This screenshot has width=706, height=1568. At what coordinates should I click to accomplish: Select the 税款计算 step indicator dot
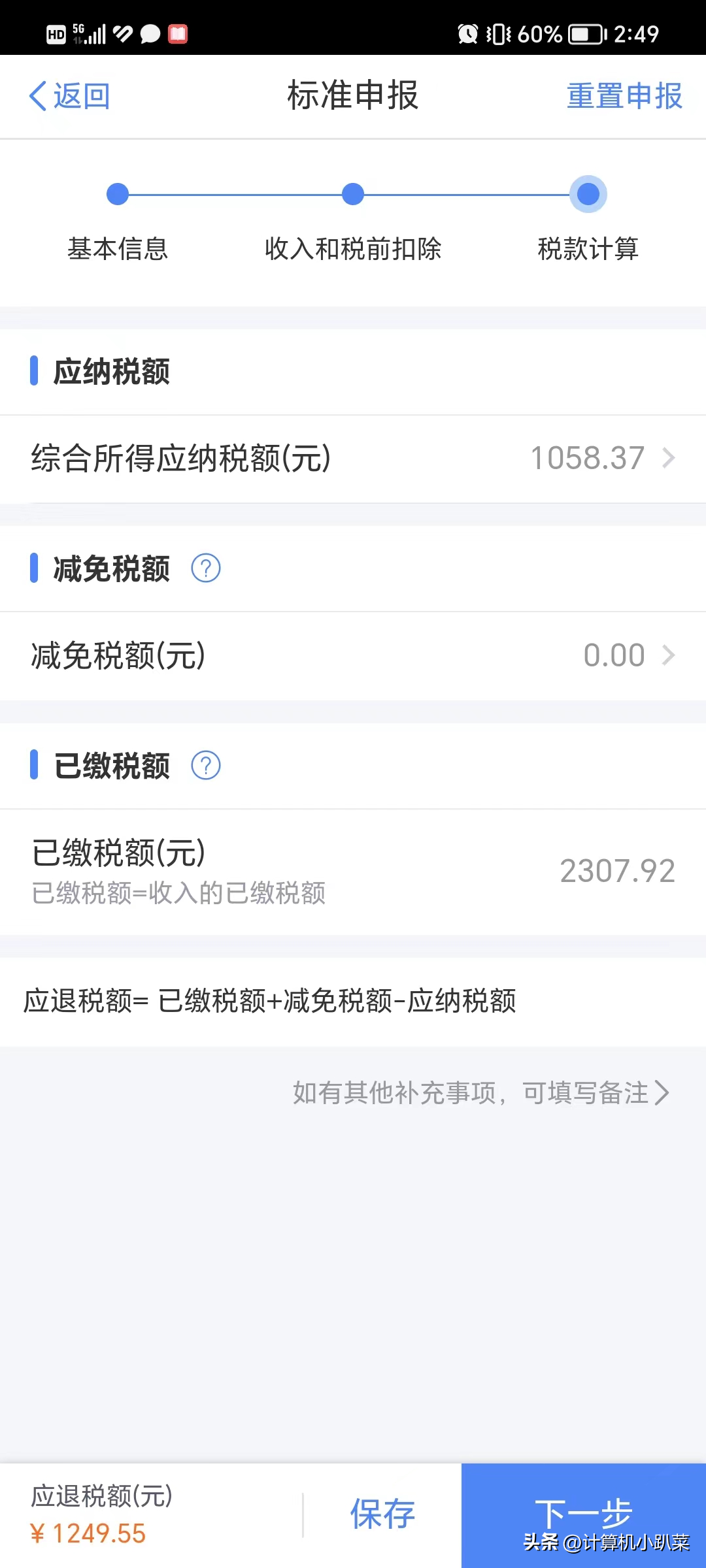(x=588, y=194)
